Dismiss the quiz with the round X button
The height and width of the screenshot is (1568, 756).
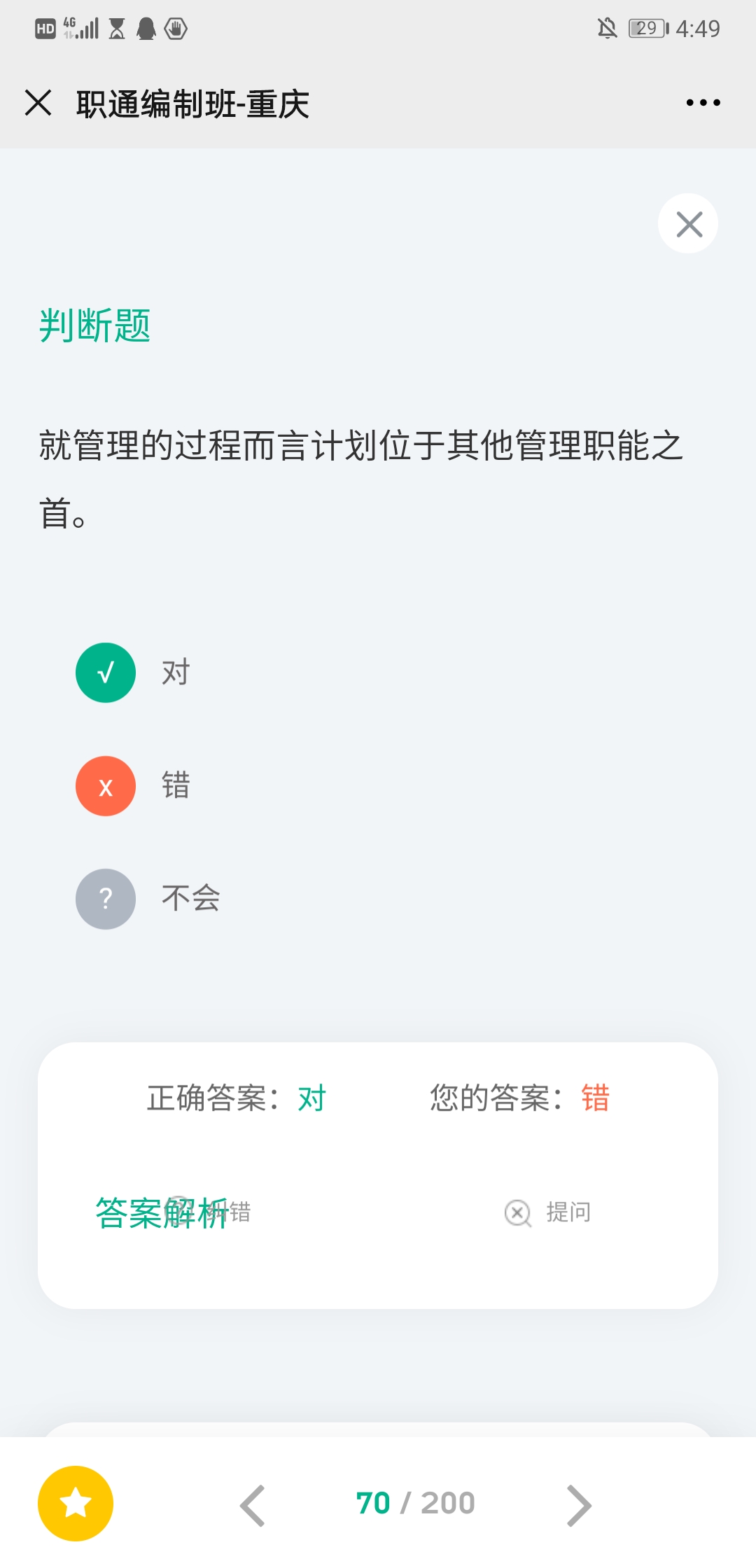(x=689, y=224)
